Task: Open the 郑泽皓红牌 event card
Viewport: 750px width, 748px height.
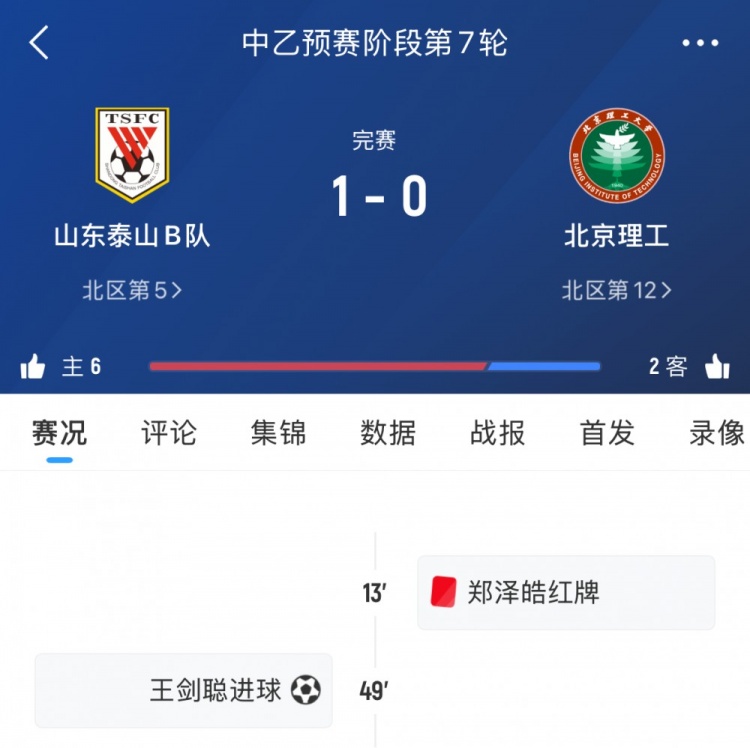Action: coord(565,593)
